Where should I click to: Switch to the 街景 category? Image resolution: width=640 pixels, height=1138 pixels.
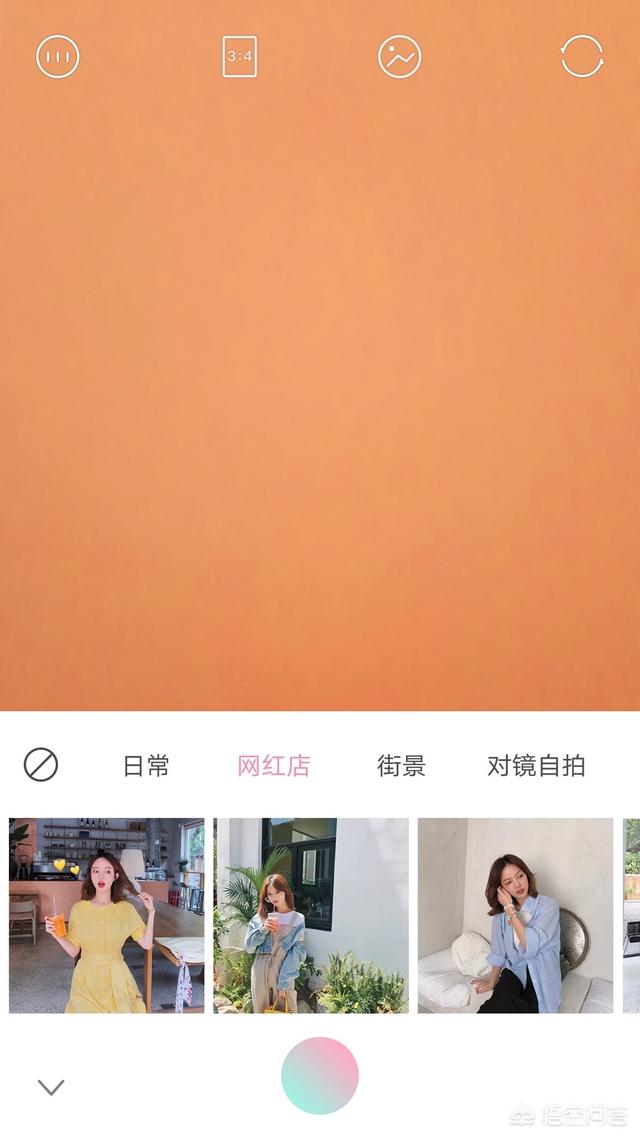click(x=401, y=766)
